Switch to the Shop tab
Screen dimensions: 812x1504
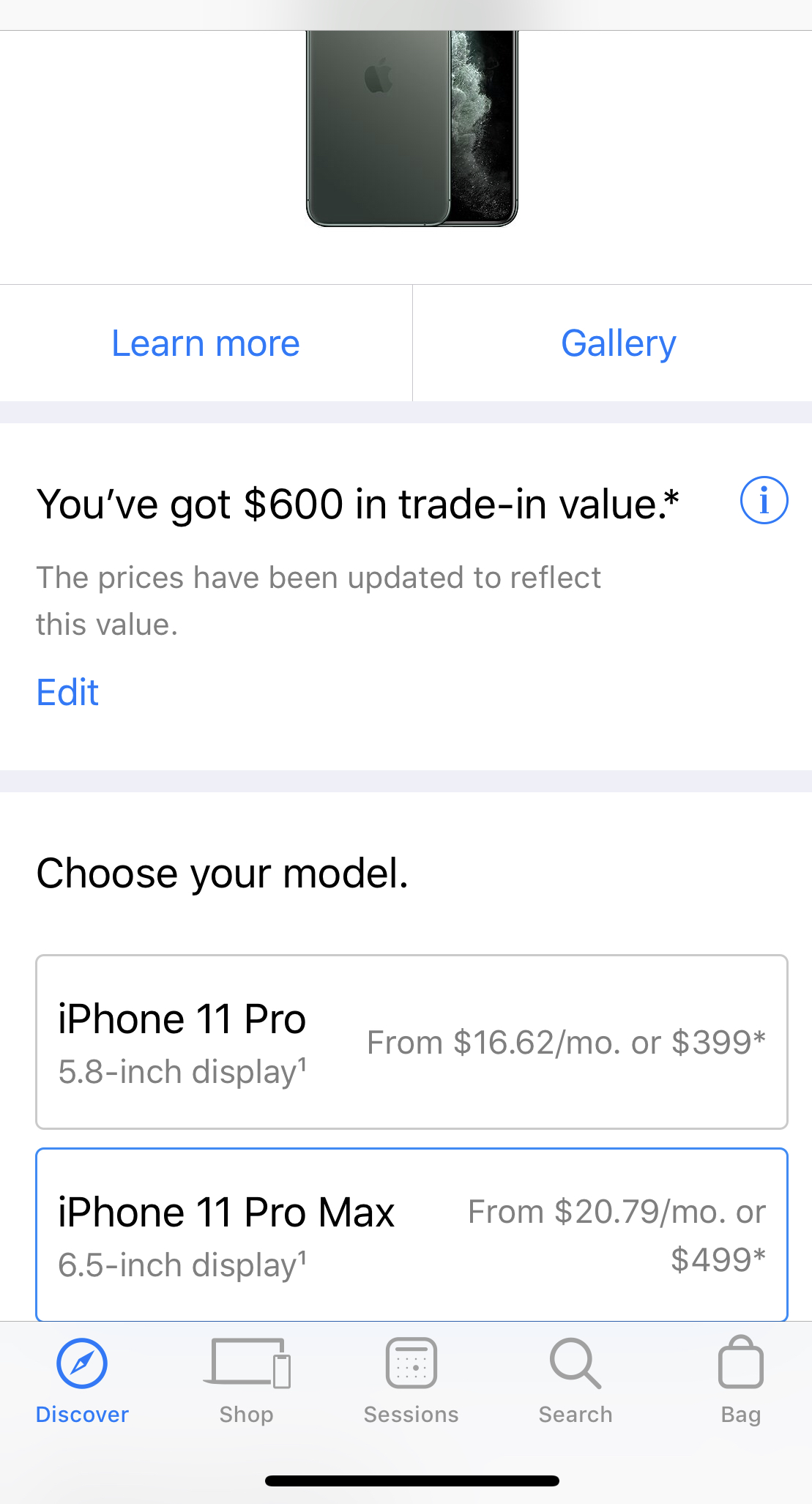[x=247, y=1380]
